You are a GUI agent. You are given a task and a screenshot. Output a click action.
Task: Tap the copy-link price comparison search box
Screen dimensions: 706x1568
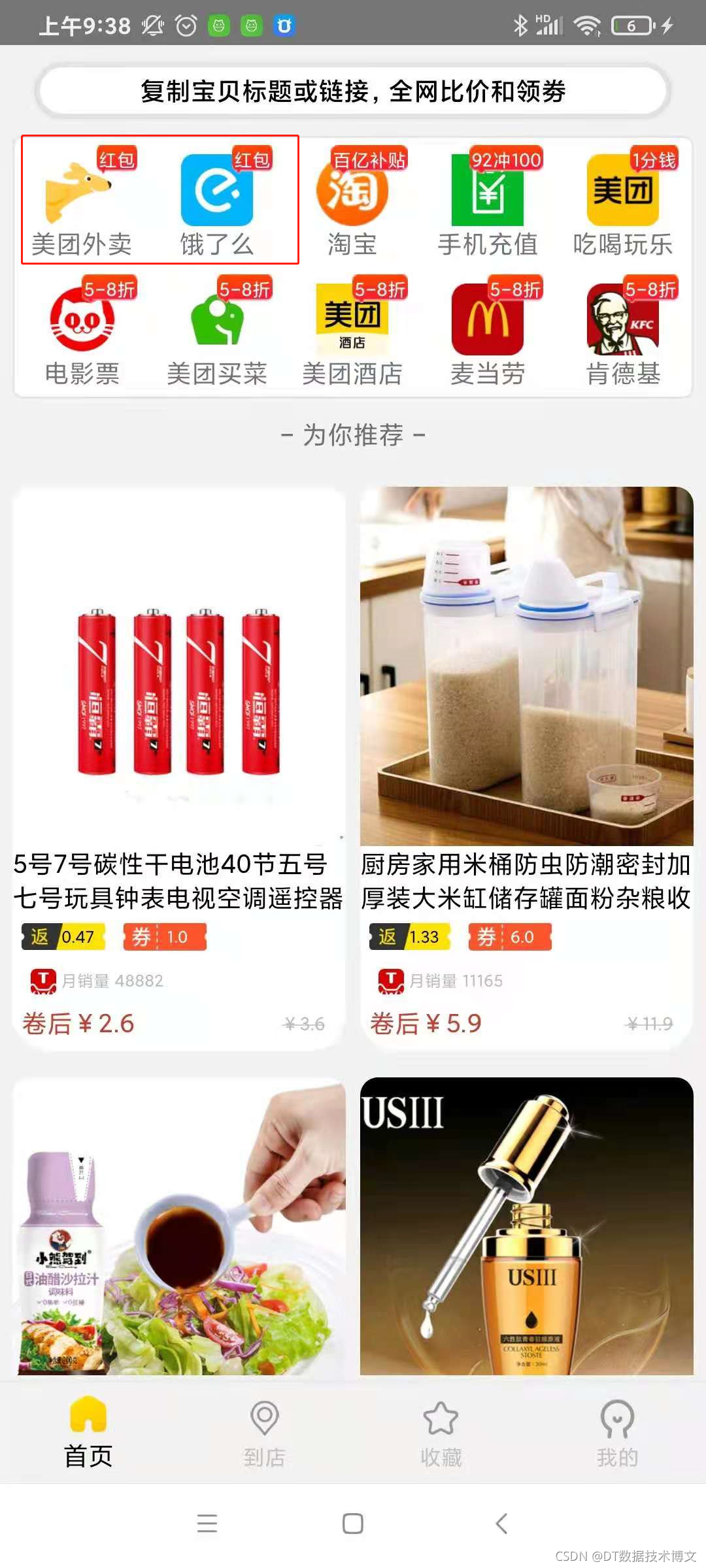click(x=353, y=91)
